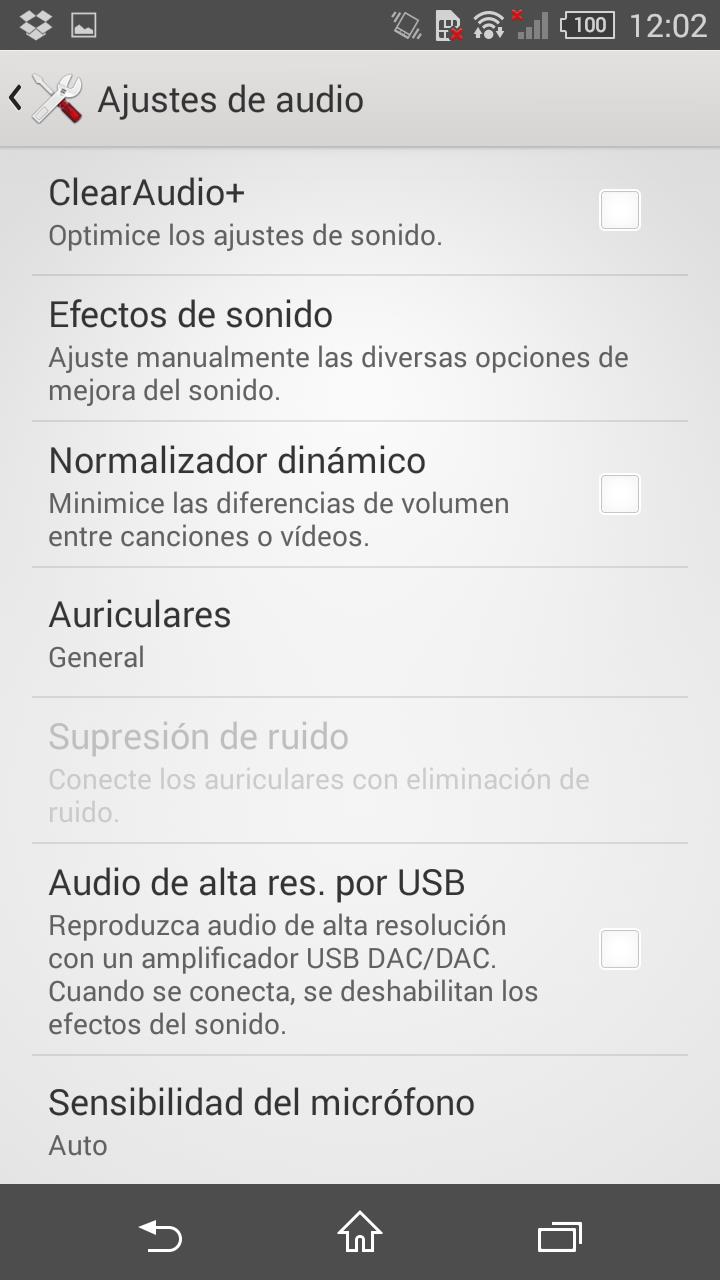This screenshot has height=1280, width=720.
Task: Enable Audio de alta res. por USB
Action: pos(619,949)
